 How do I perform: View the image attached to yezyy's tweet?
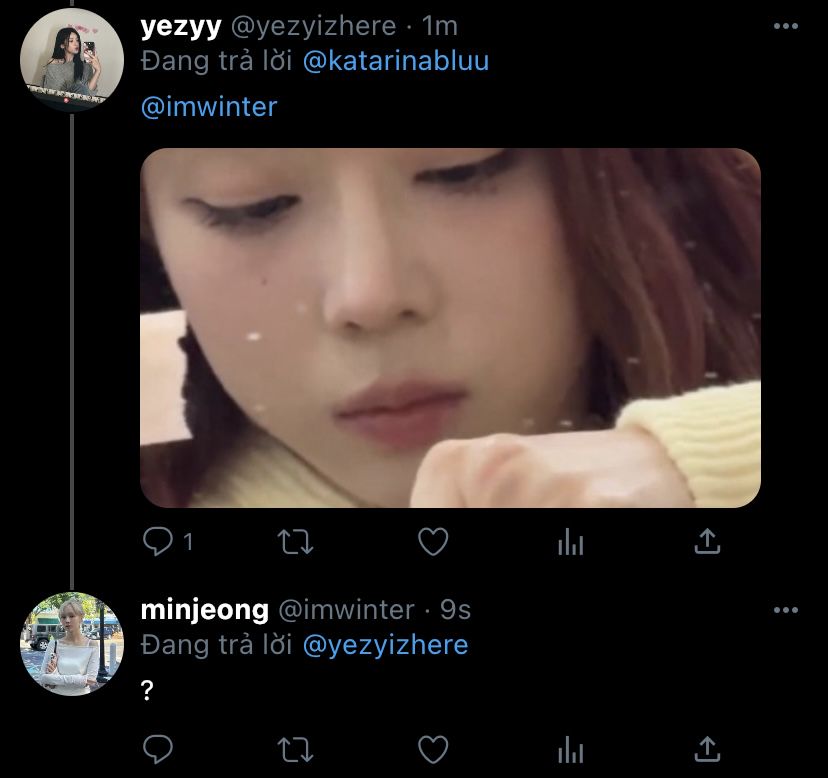click(x=450, y=328)
